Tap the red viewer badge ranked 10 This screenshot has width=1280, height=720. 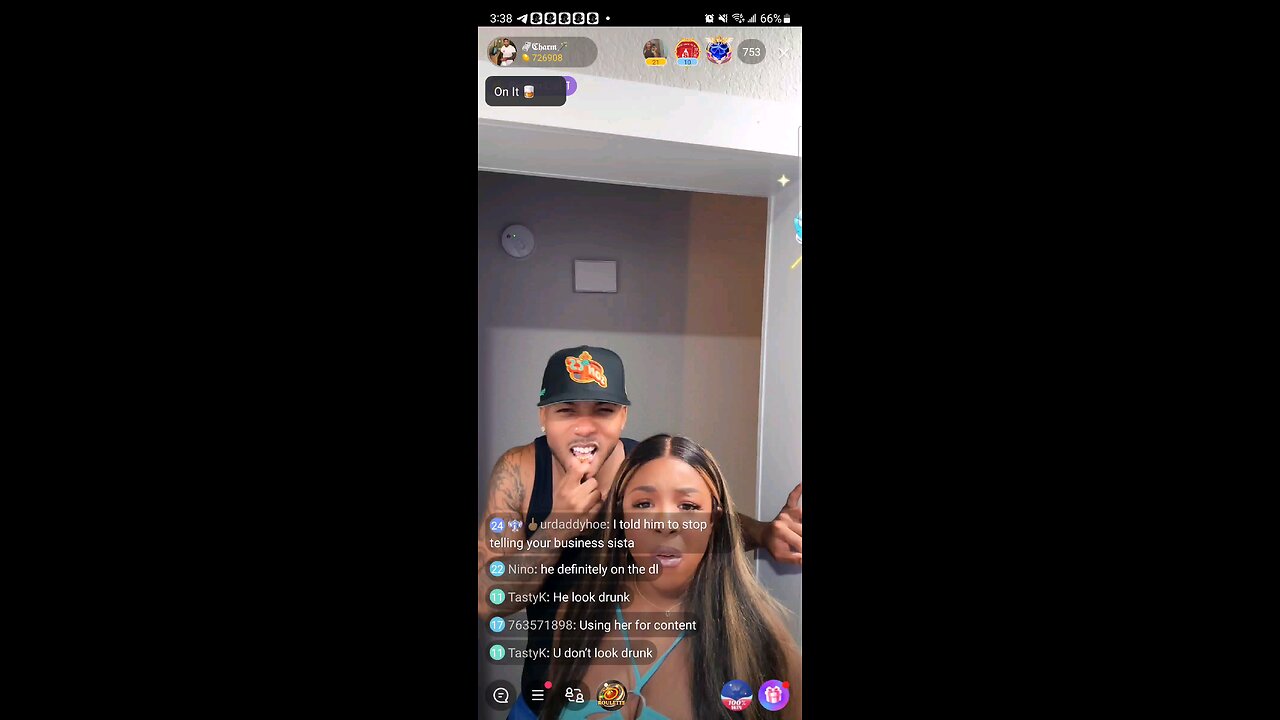pyautogui.click(x=687, y=51)
